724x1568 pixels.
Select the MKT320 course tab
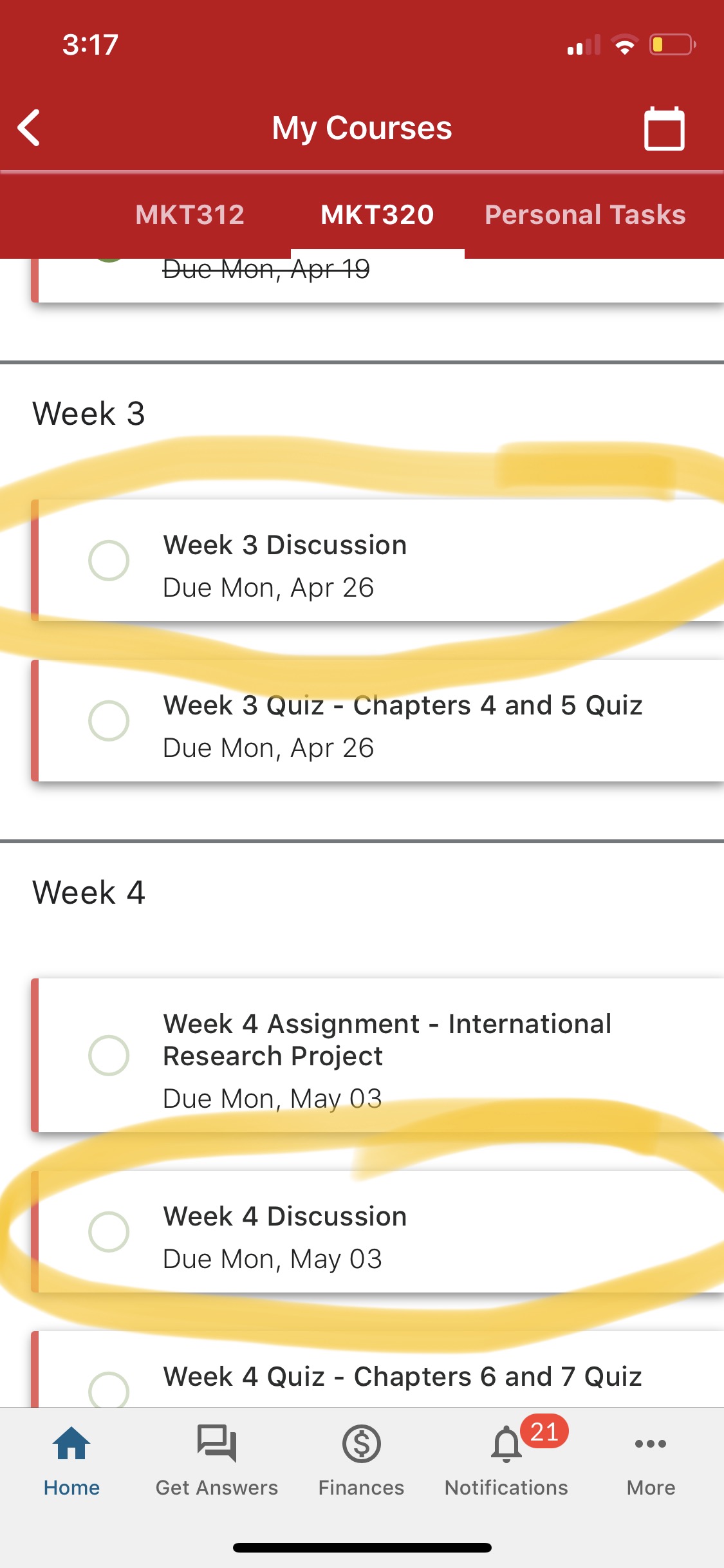tap(377, 214)
